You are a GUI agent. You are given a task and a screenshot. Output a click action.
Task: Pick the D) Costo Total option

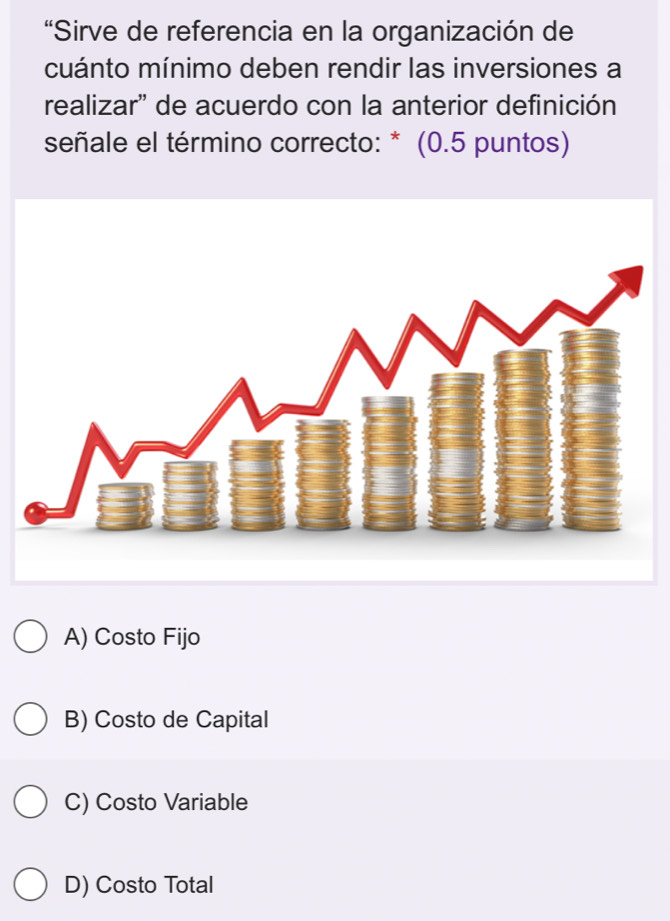click(x=31, y=885)
